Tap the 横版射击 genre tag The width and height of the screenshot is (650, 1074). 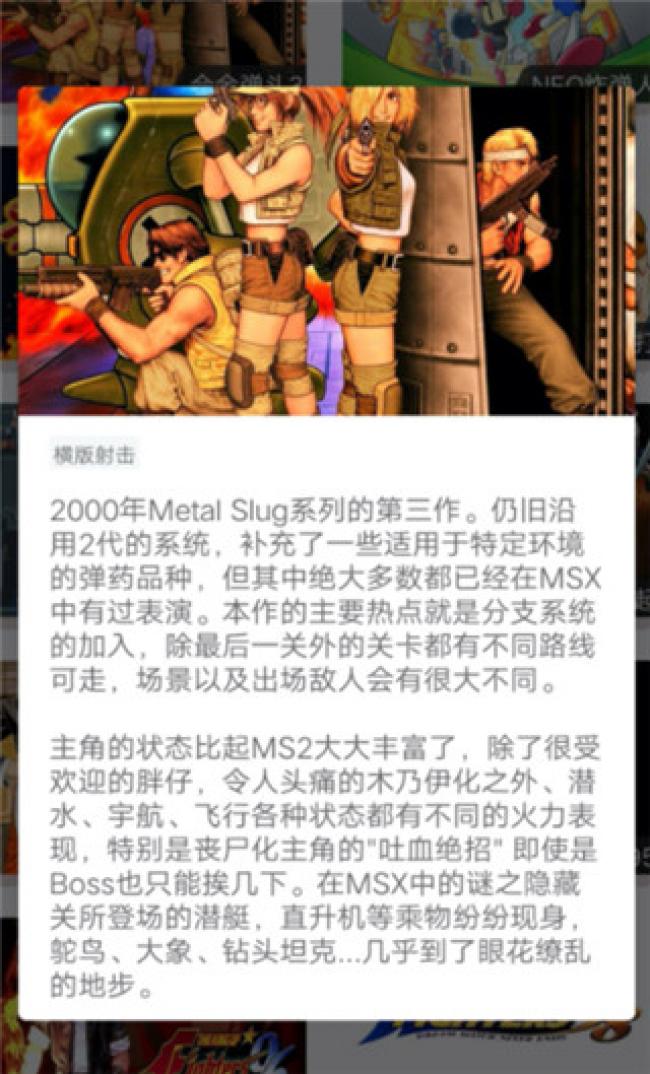click(x=94, y=456)
